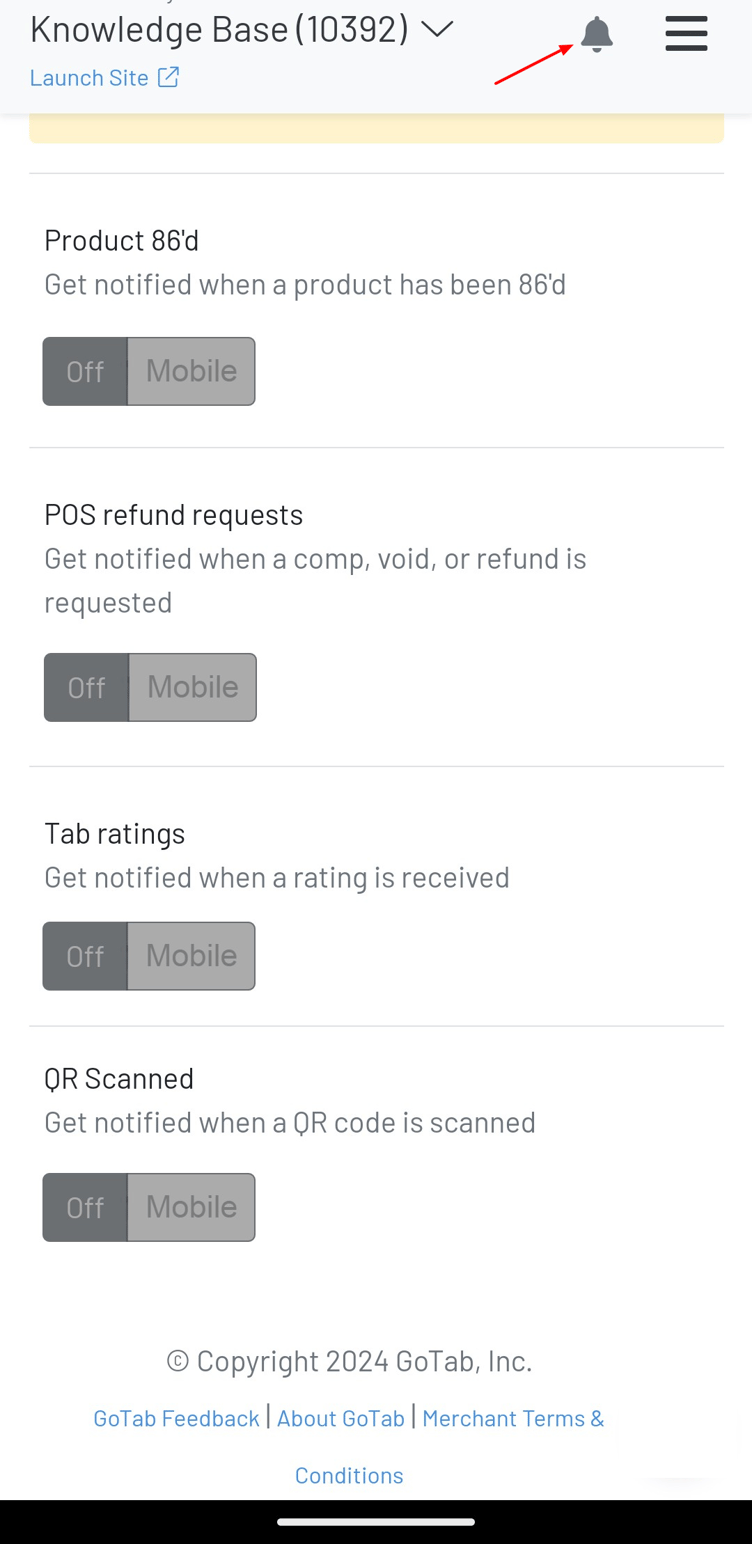The image size is (752, 1544).
Task: Open the hamburger navigation menu
Action: [x=686, y=33]
